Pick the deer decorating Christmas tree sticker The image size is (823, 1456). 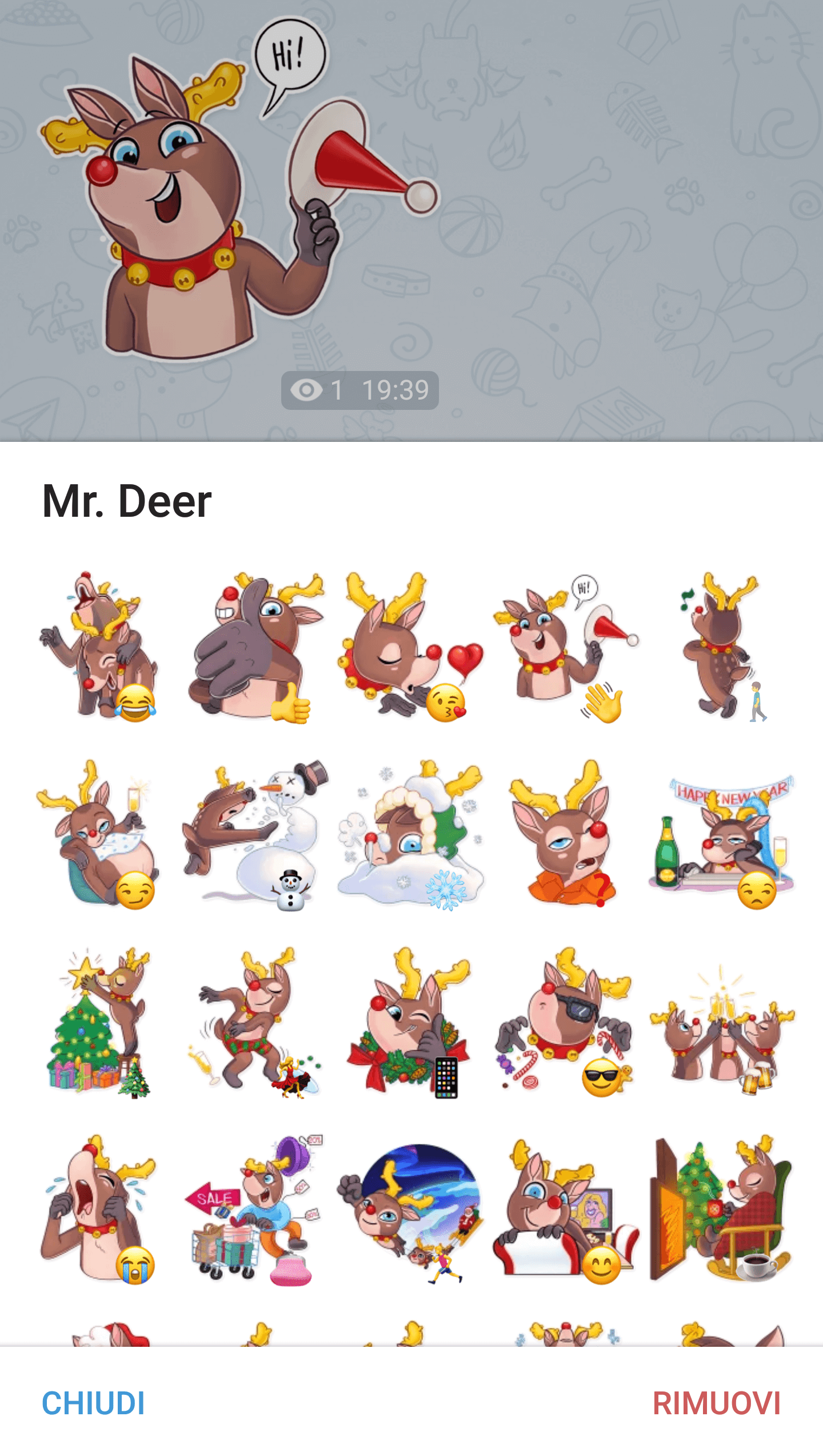tap(98, 1023)
